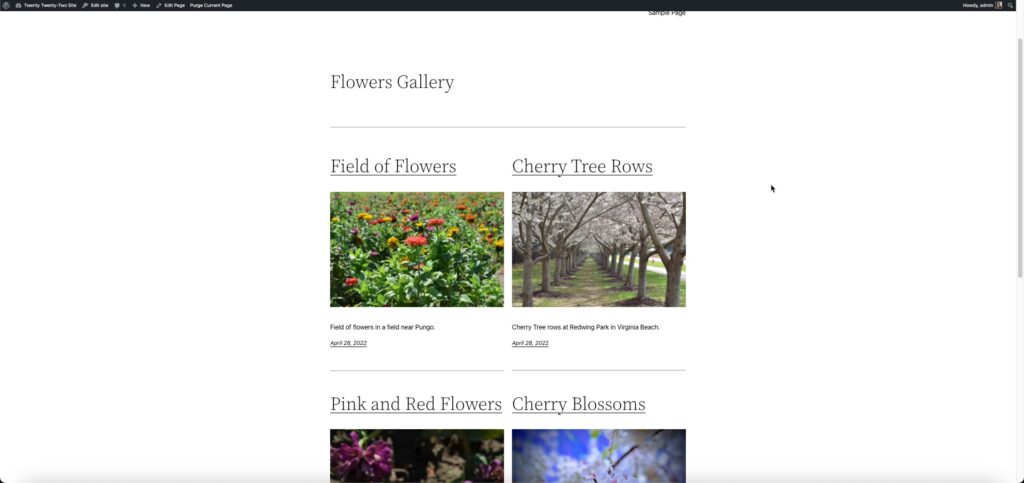Open the admin bar search icon

tap(1011, 5)
